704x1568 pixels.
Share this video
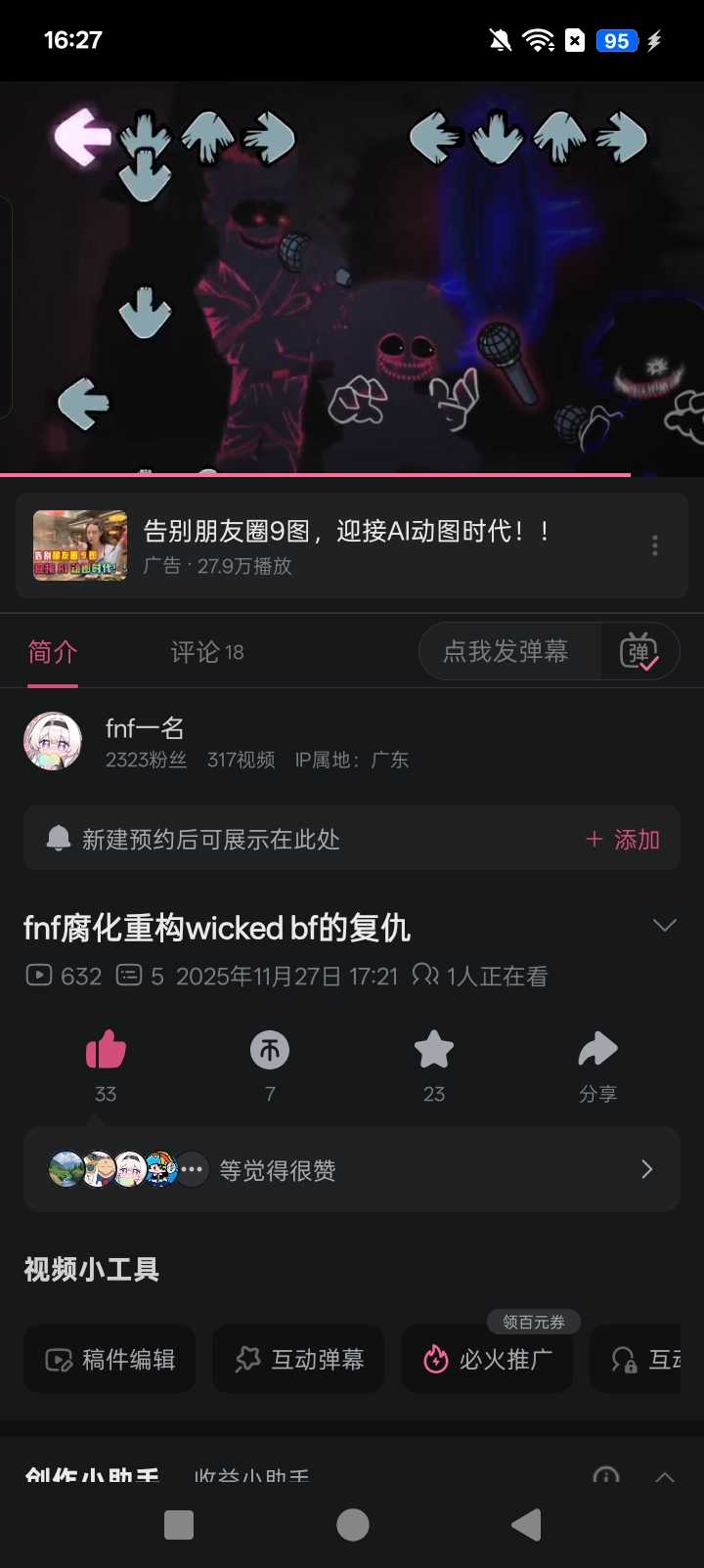tap(597, 1052)
